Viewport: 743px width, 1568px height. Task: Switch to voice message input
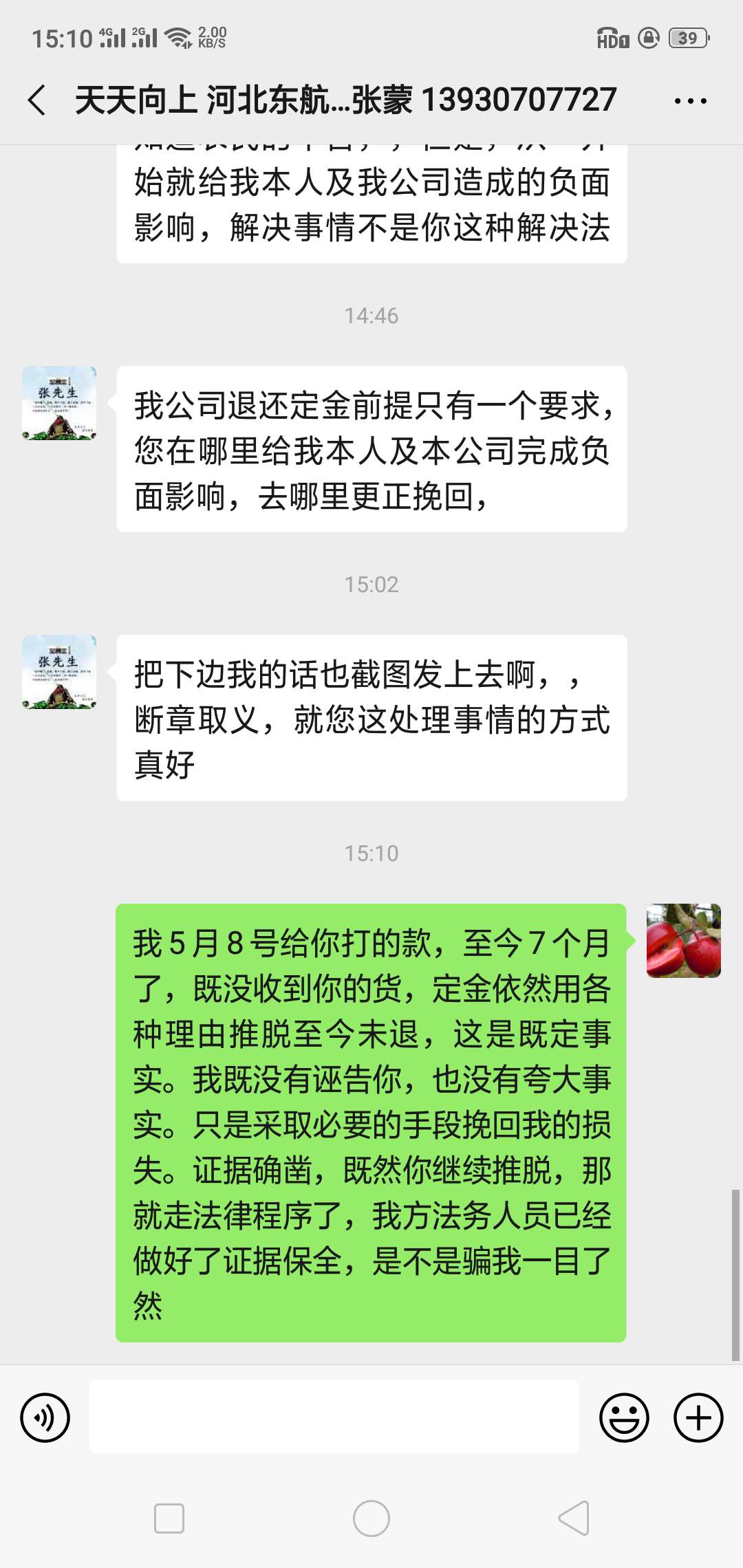[x=45, y=1417]
